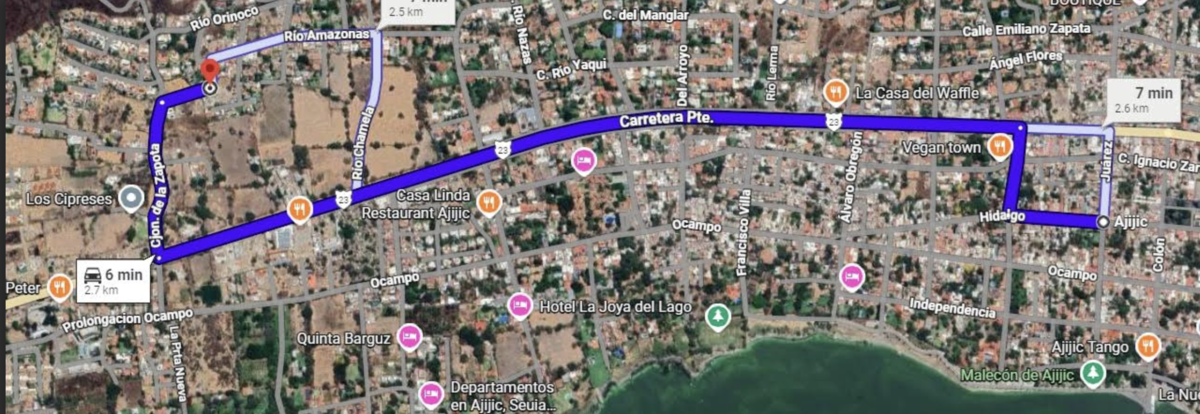
Task: Open the Peter restaurant marker
Action: coord(60,288)
